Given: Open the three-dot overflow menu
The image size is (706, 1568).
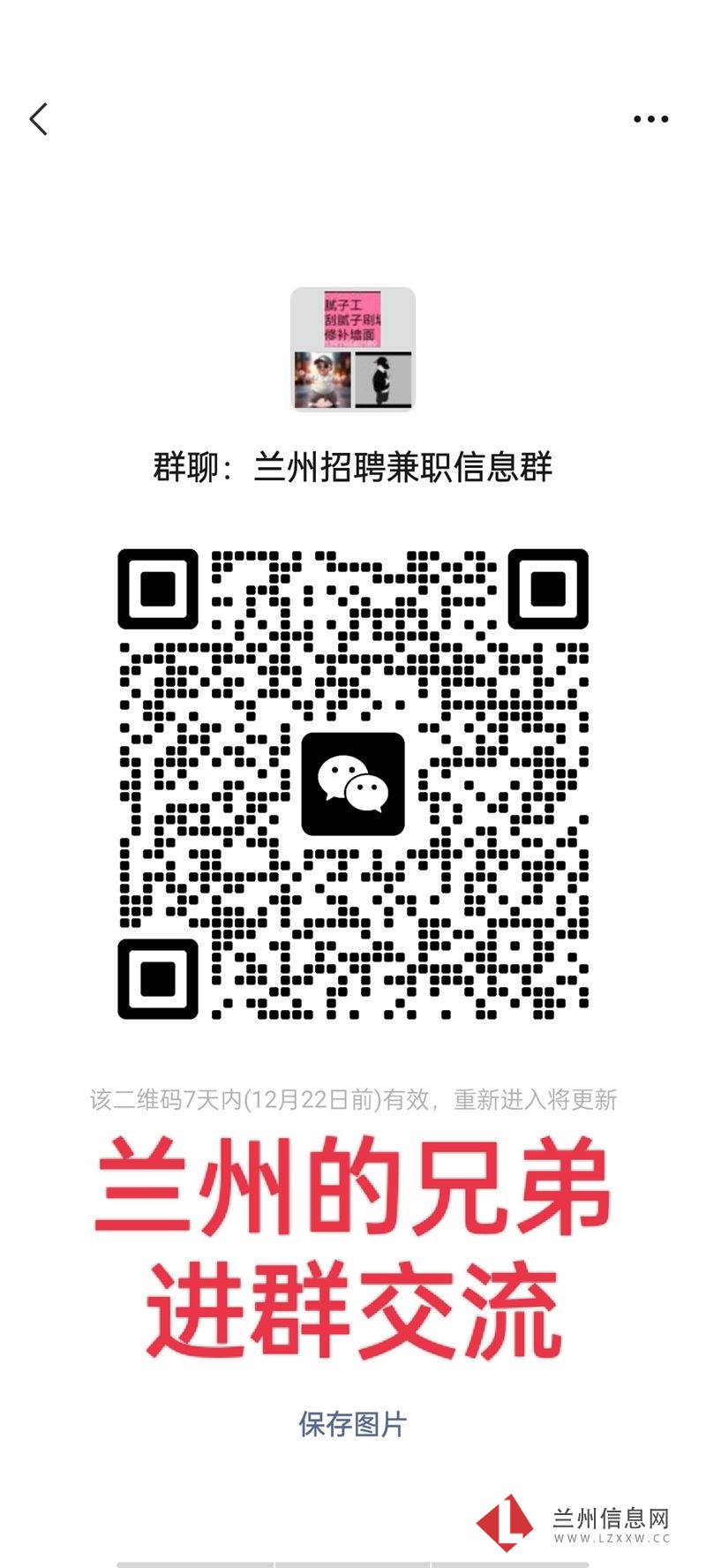Looking at the screenshot, I should click(x=650, y=119).
